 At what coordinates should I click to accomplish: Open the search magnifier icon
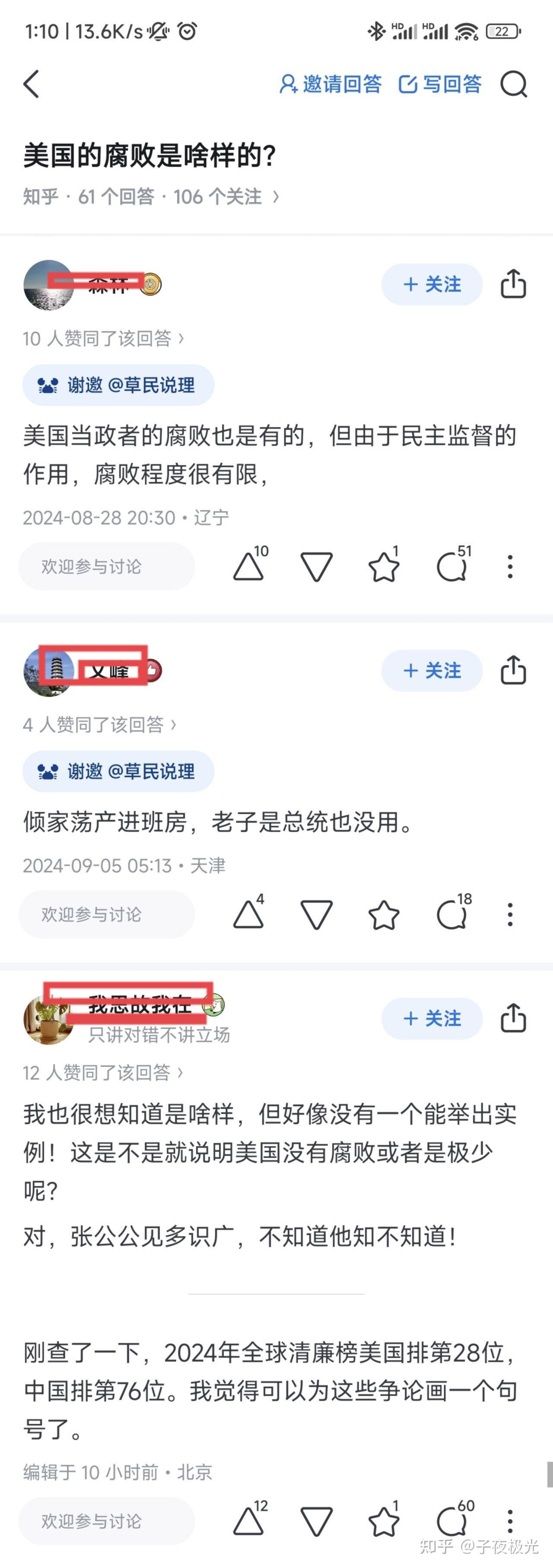(513, 84)
